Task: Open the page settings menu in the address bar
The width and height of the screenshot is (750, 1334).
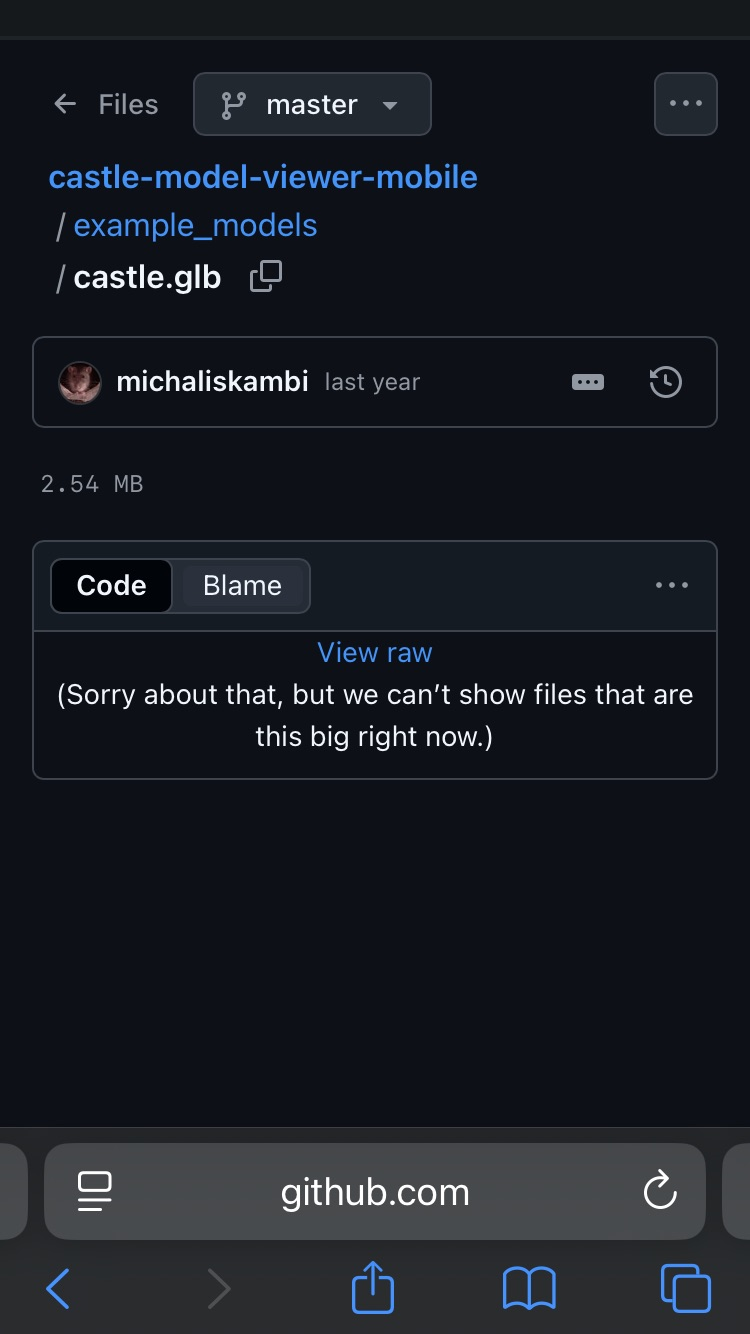Action: tap(95, 1192)
